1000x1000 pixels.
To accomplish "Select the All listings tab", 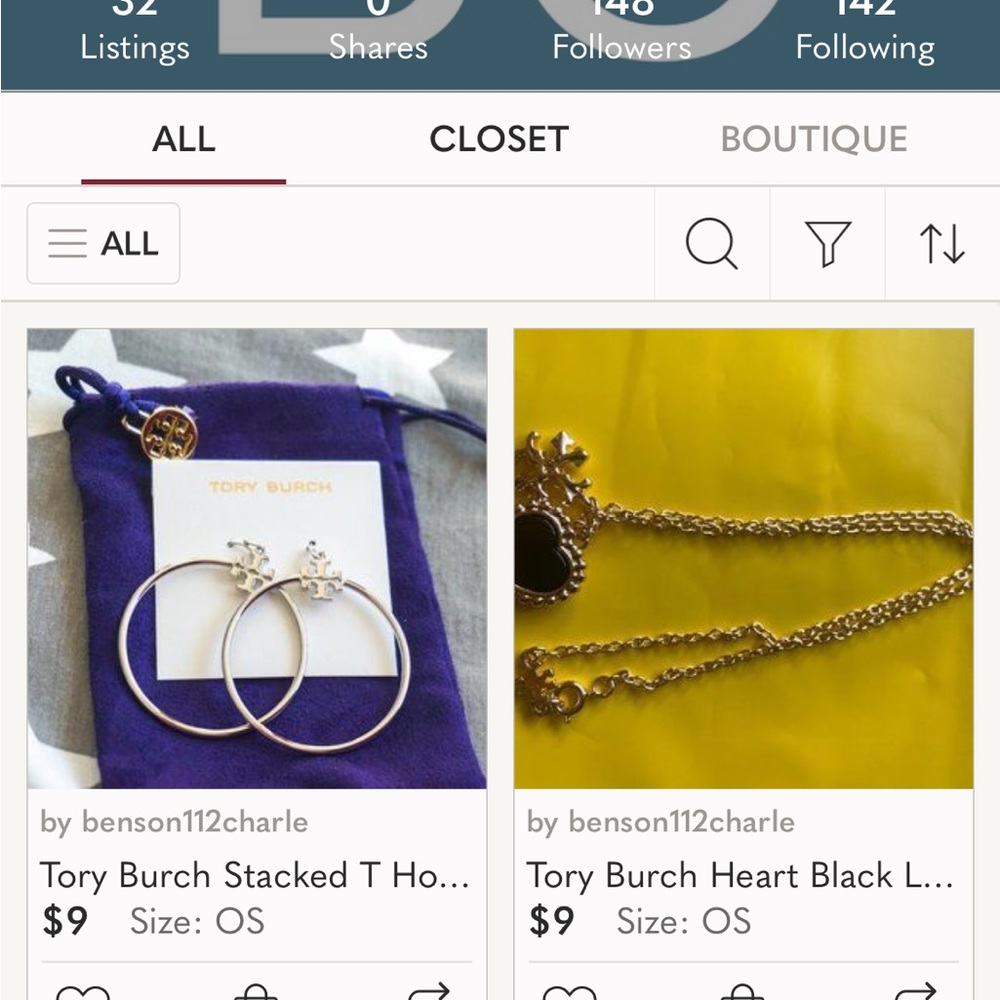I will 184,139.
